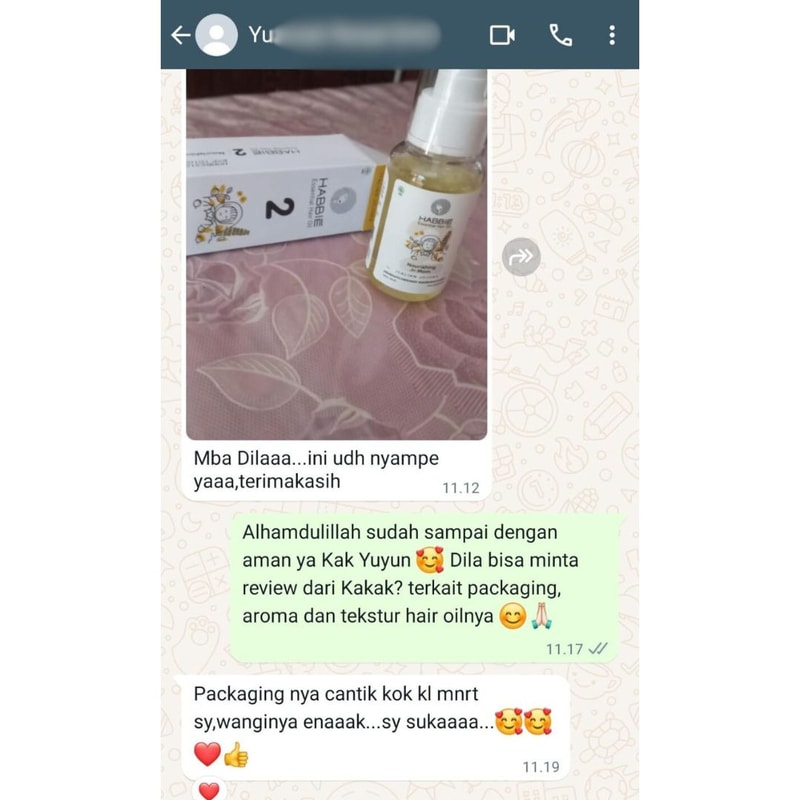Go back to the chat list

tap(180, 35)
